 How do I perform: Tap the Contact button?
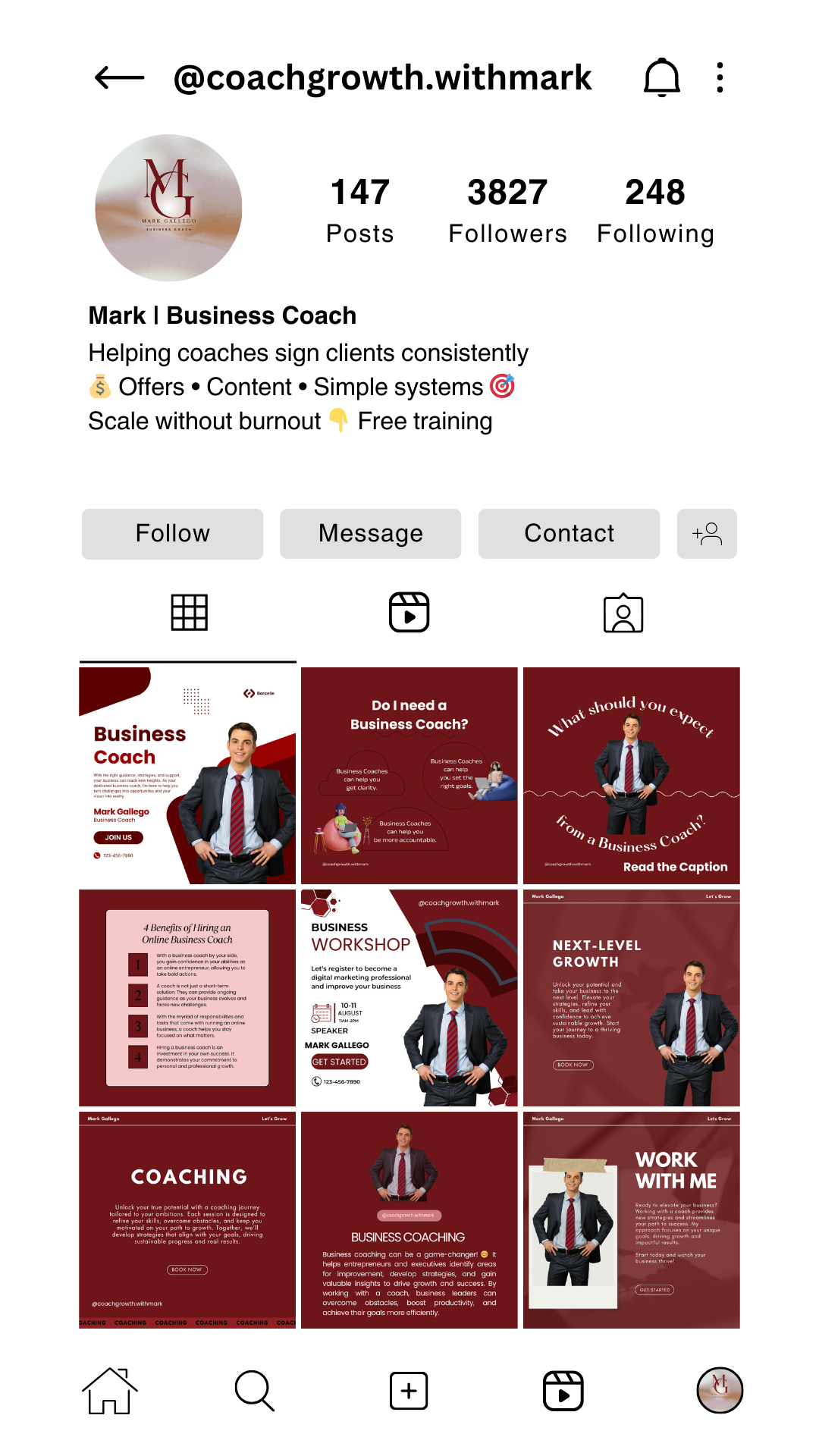click(x=569, y=534)
